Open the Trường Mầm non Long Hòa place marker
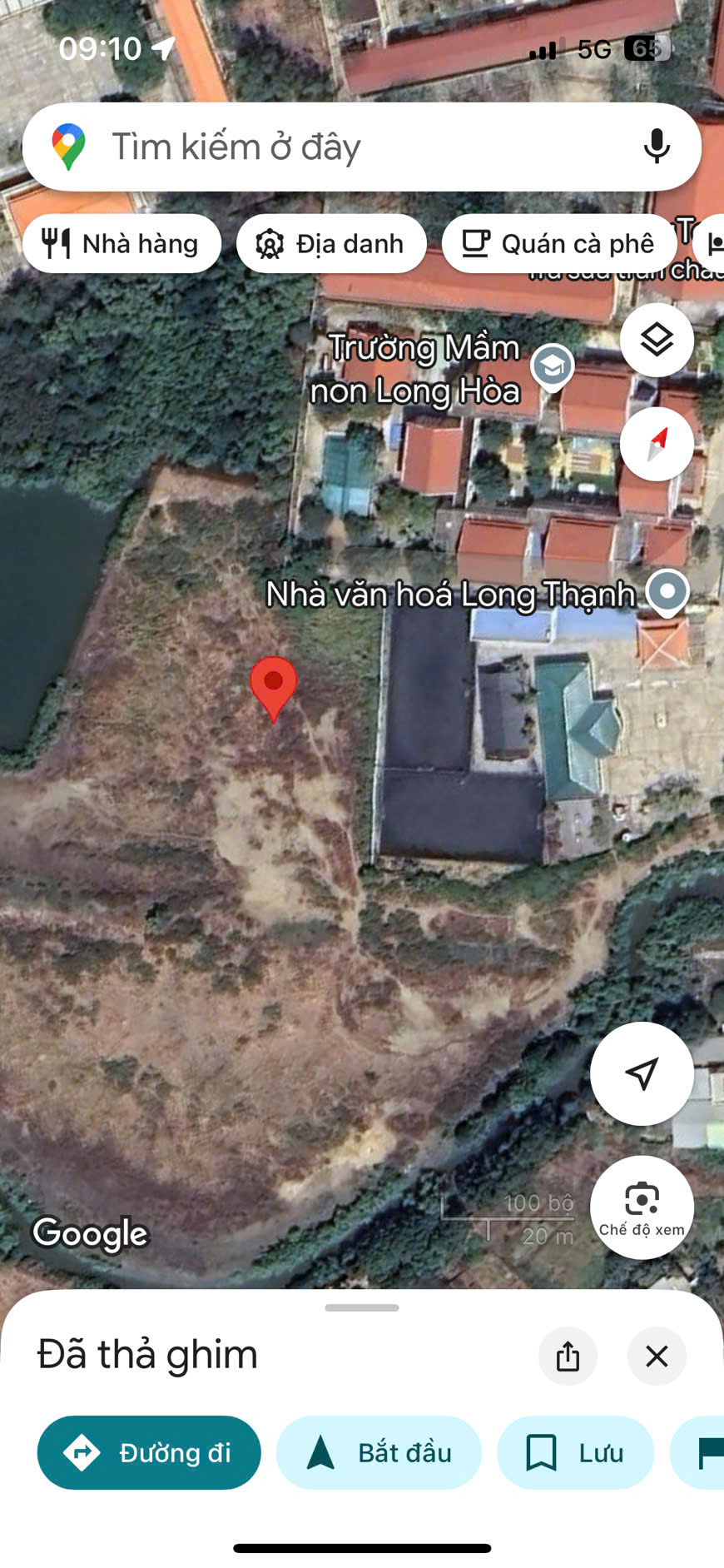The height and width of the screenshot is (1568, 724). 553,367
